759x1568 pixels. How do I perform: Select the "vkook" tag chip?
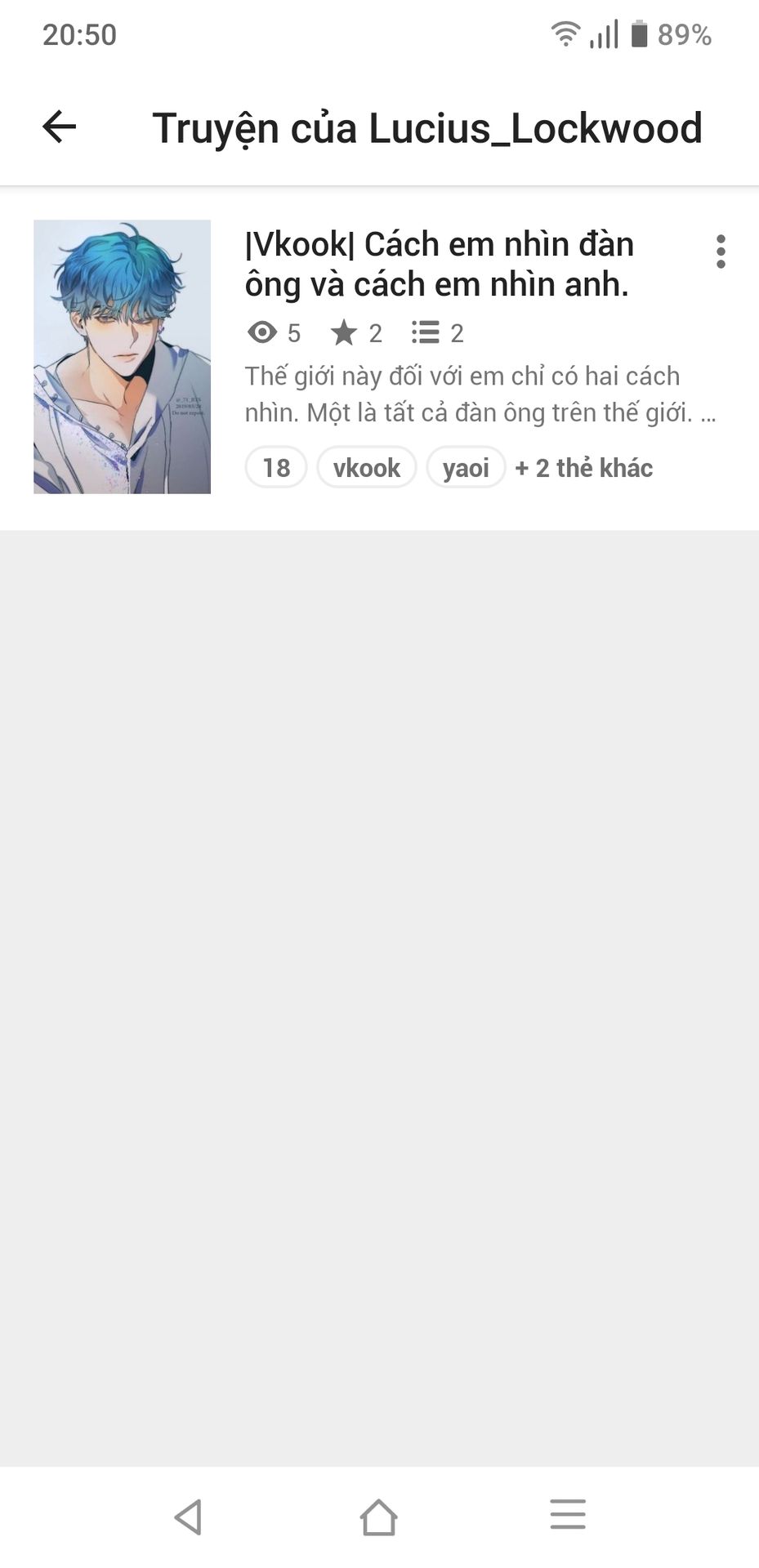point(367,468)
